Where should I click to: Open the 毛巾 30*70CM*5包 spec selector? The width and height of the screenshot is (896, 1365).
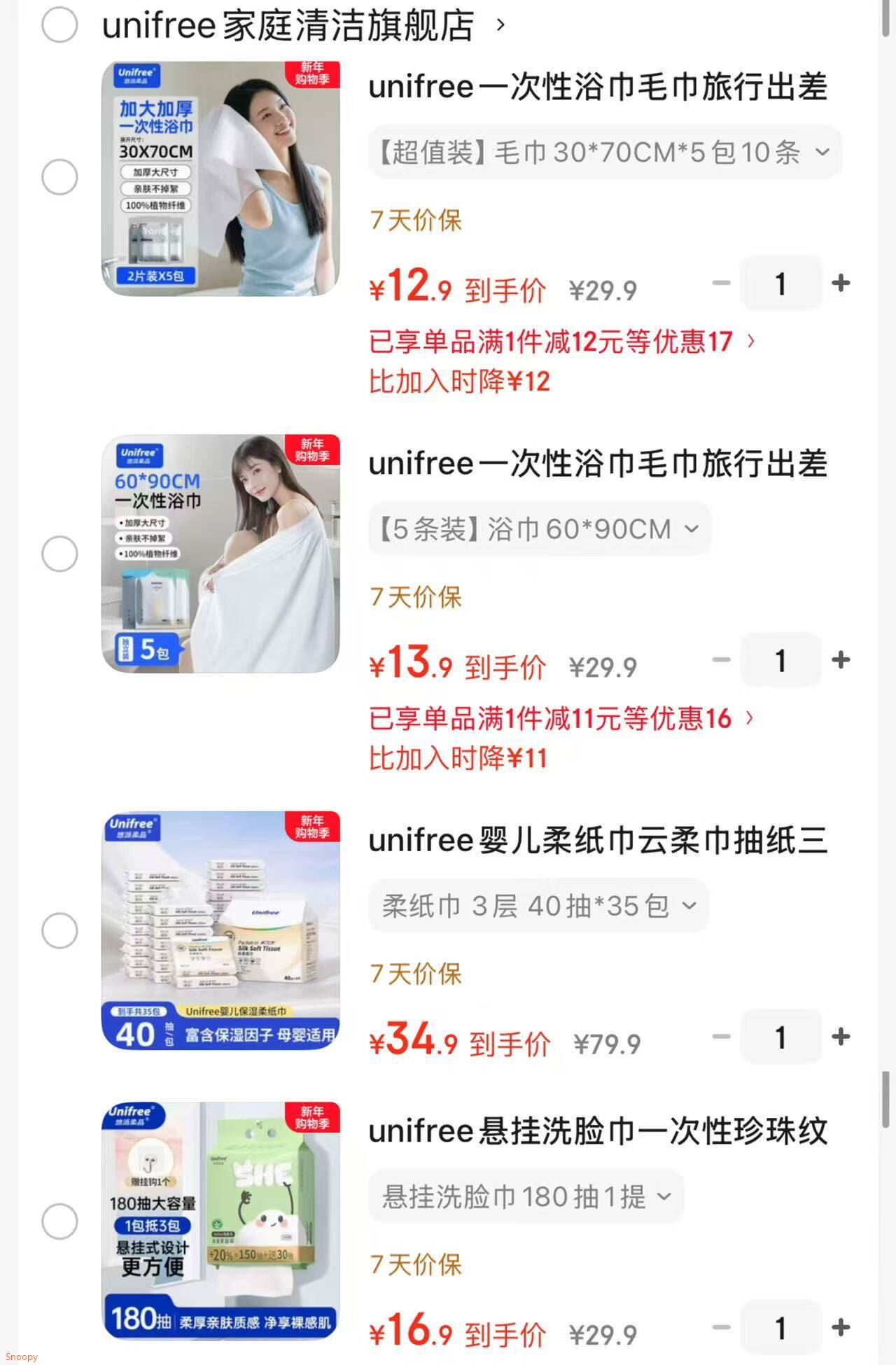(x=603, y=151)
